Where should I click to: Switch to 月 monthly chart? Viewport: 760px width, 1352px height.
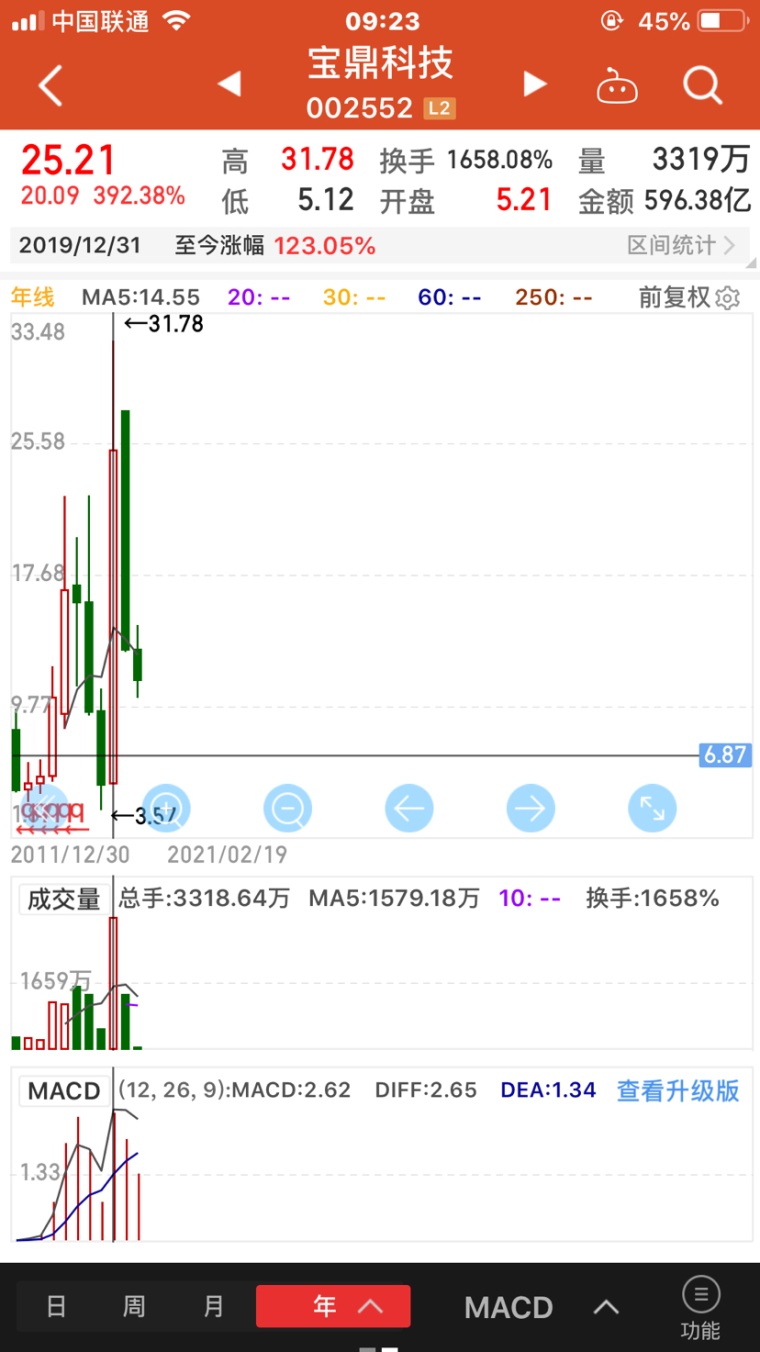point(213,1306)
